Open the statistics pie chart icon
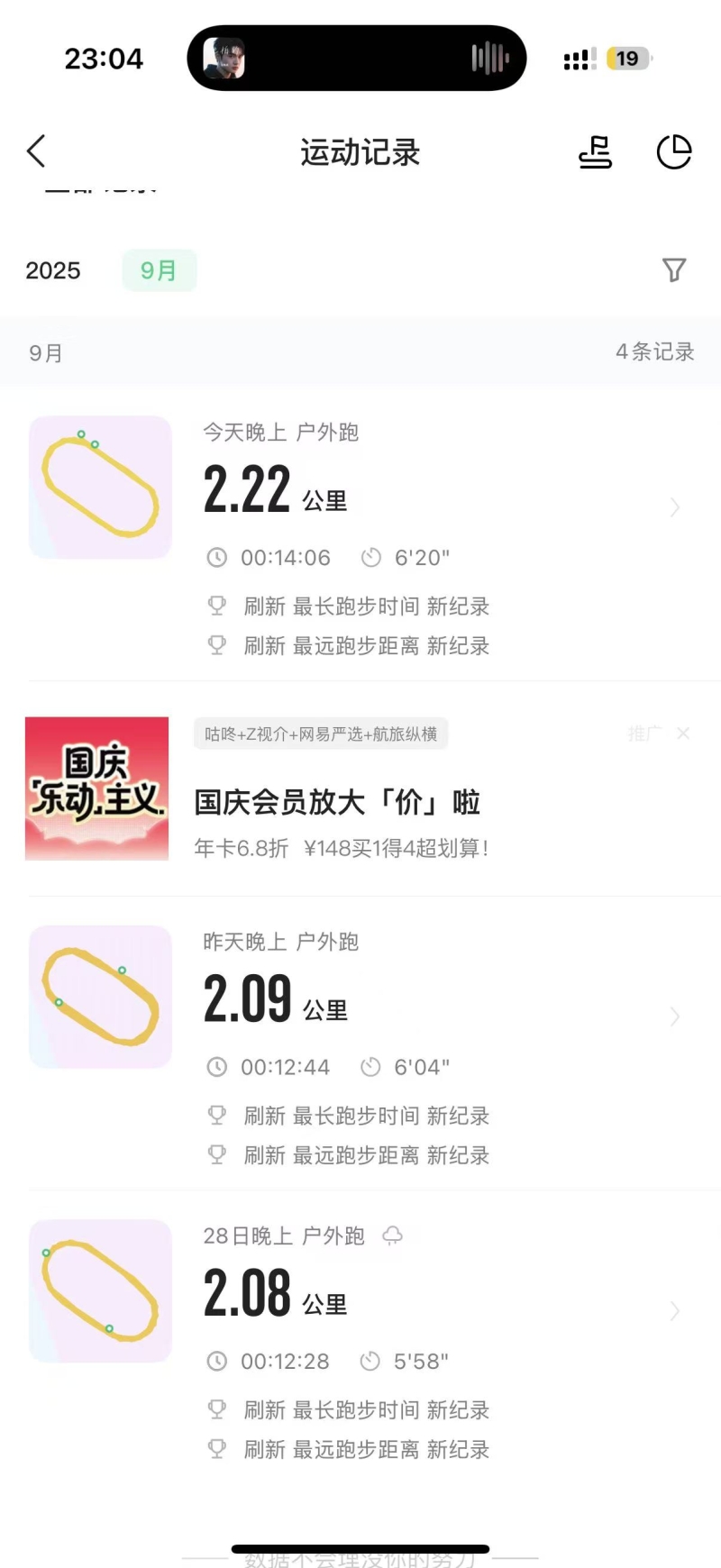721x1568 pixels. (673, 152)
